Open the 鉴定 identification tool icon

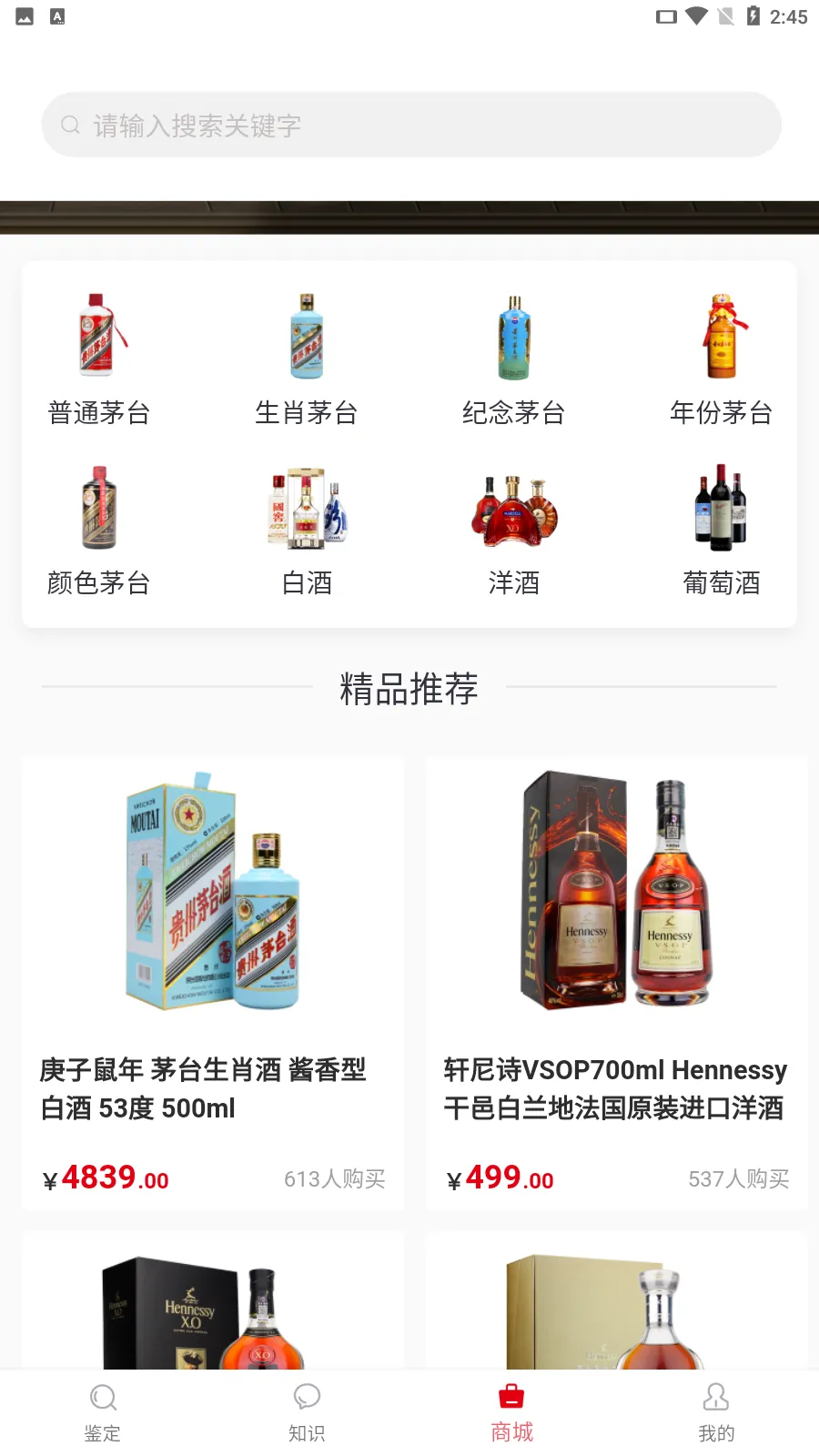coord(102,1397)
